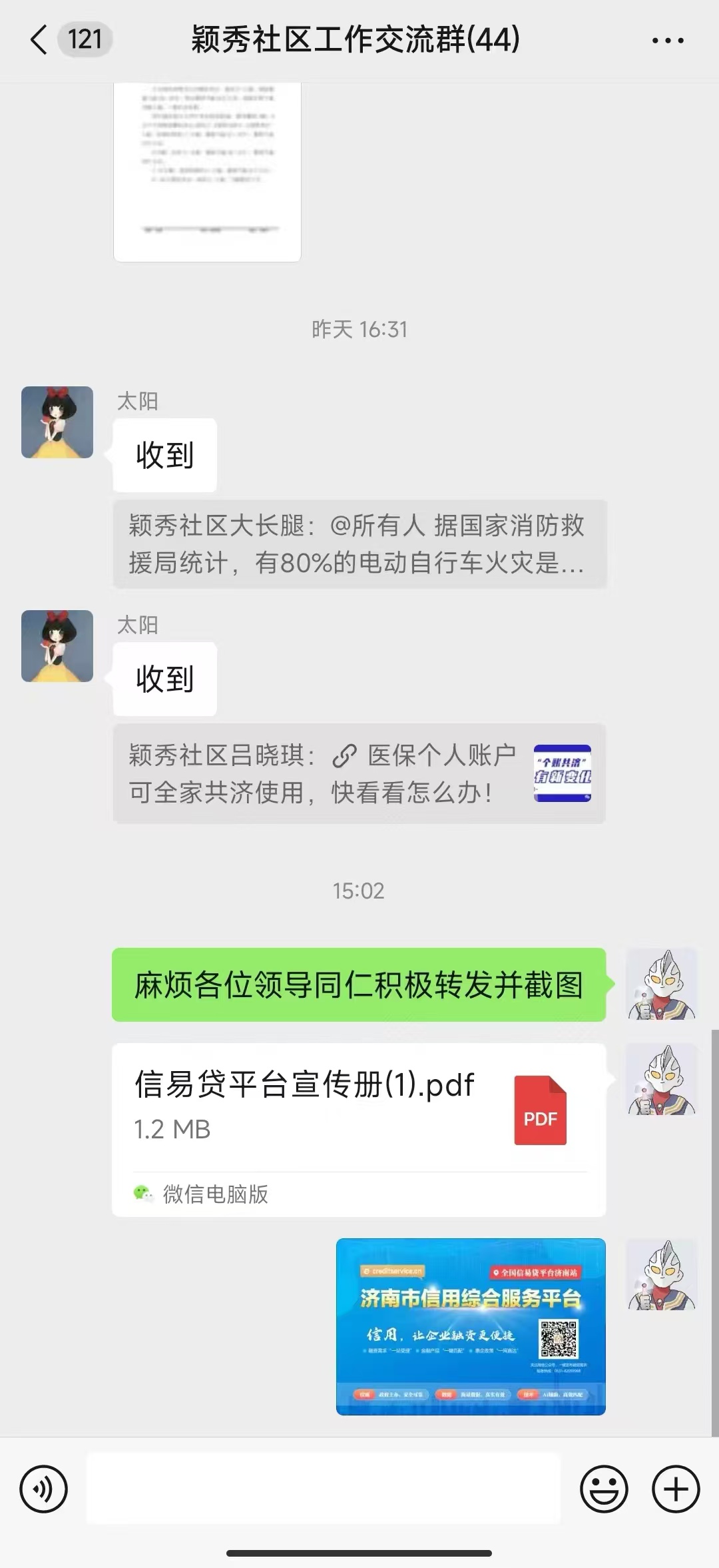Tap the message text field
The width and height of the screenshot is (719, 1568).
[x=324, y=1488]
